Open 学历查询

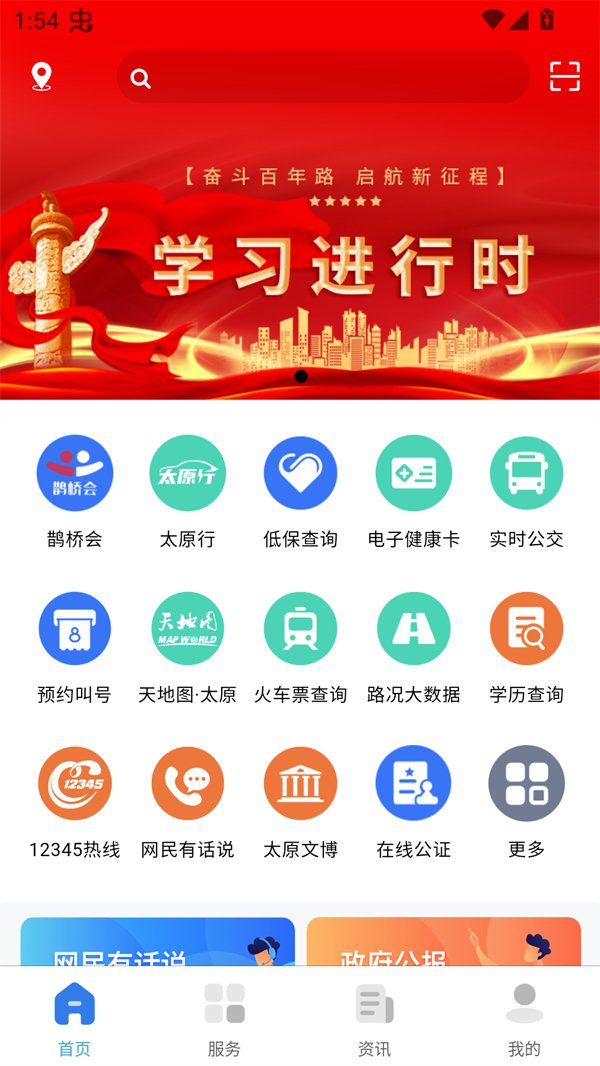click(526, 629)
